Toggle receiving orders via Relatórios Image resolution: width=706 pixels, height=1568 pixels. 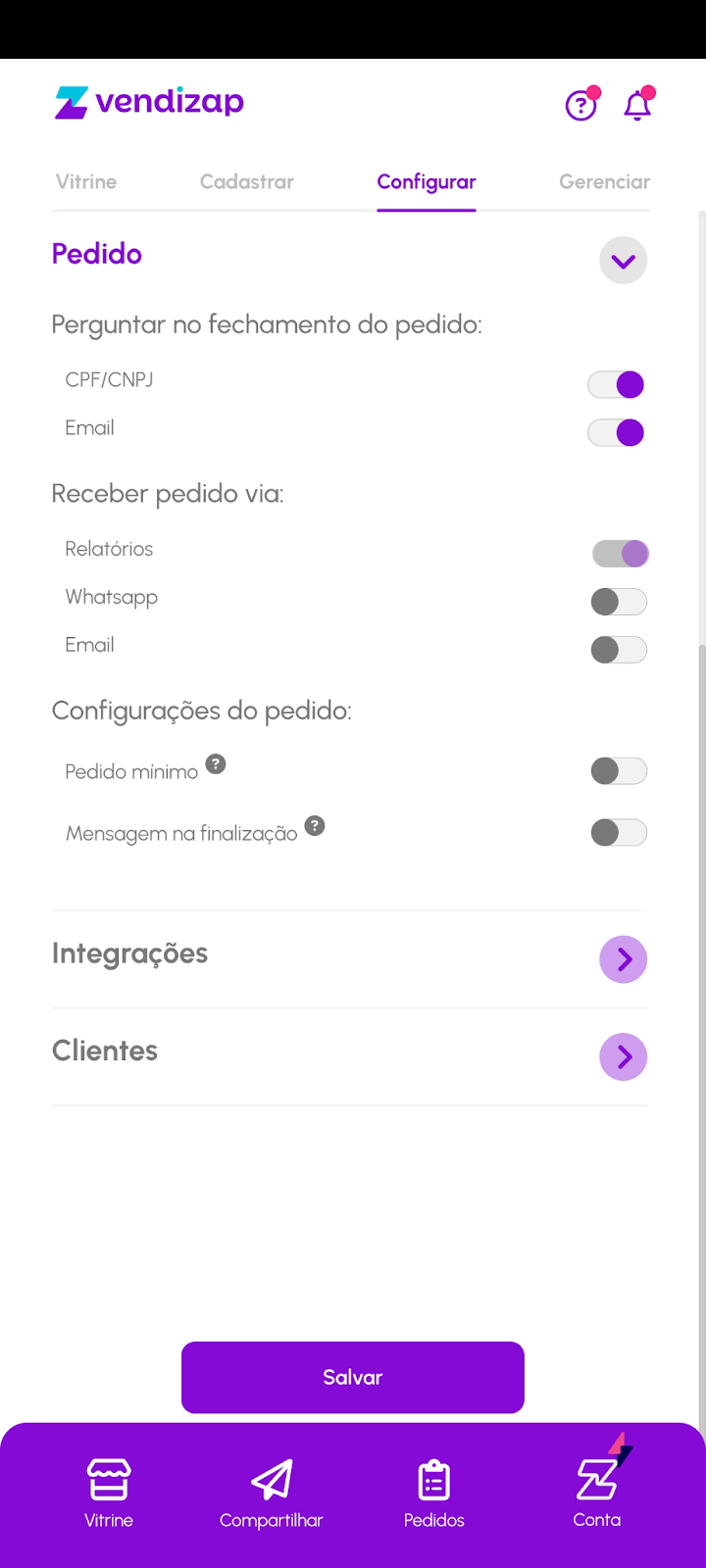click(620, 554)
